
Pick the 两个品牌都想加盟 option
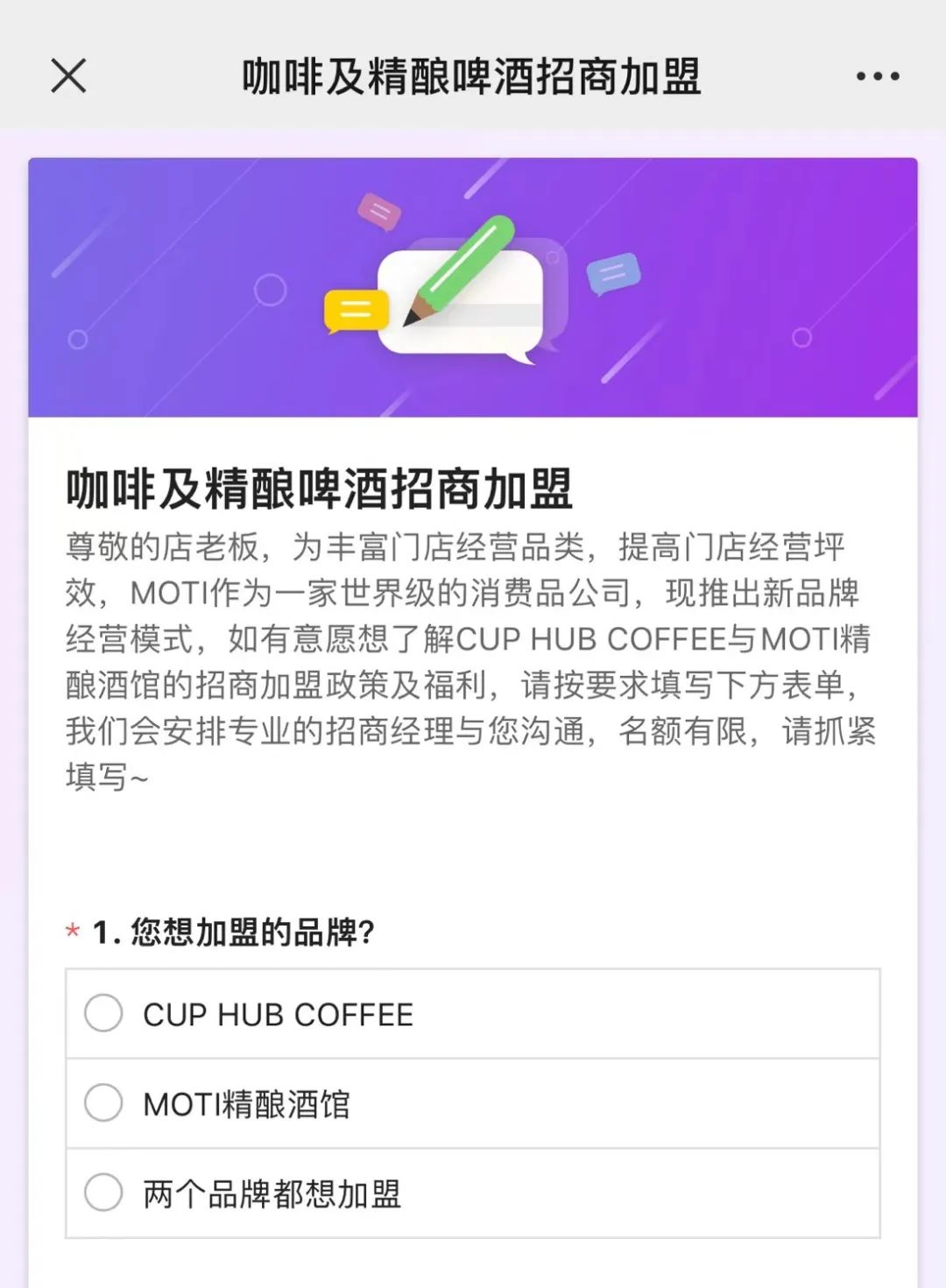tap(103, 1193)
